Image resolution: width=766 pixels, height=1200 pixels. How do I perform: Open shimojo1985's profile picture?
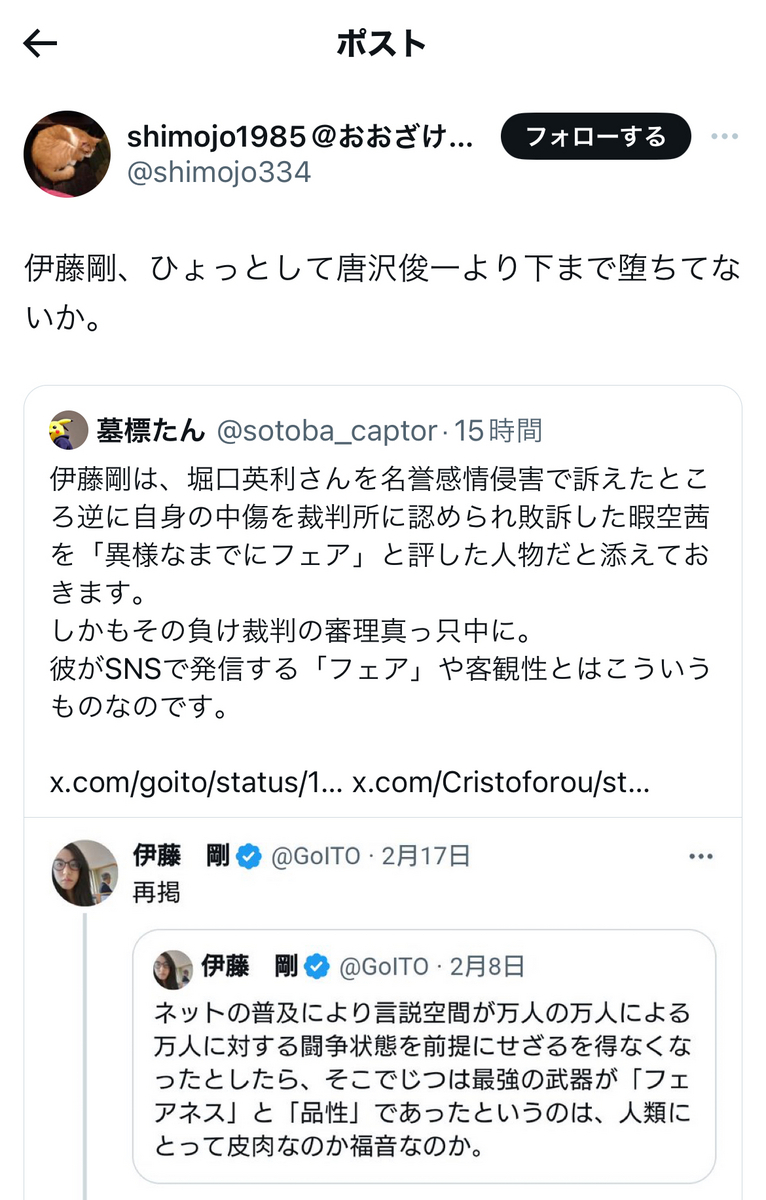point(66,154)
